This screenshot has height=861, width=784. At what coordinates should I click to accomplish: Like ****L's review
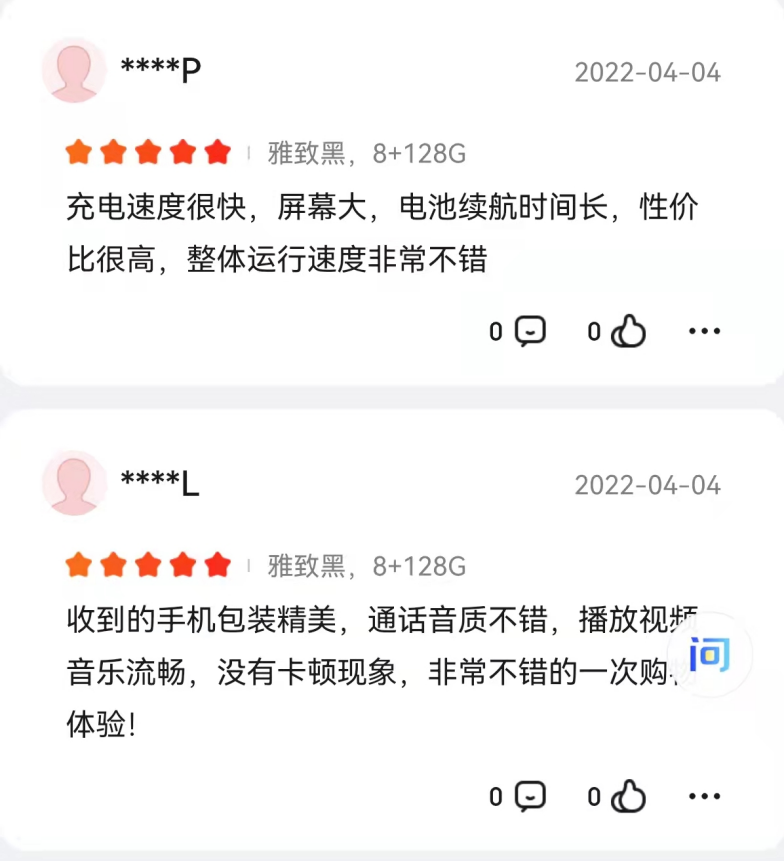(x=629, y=796)
